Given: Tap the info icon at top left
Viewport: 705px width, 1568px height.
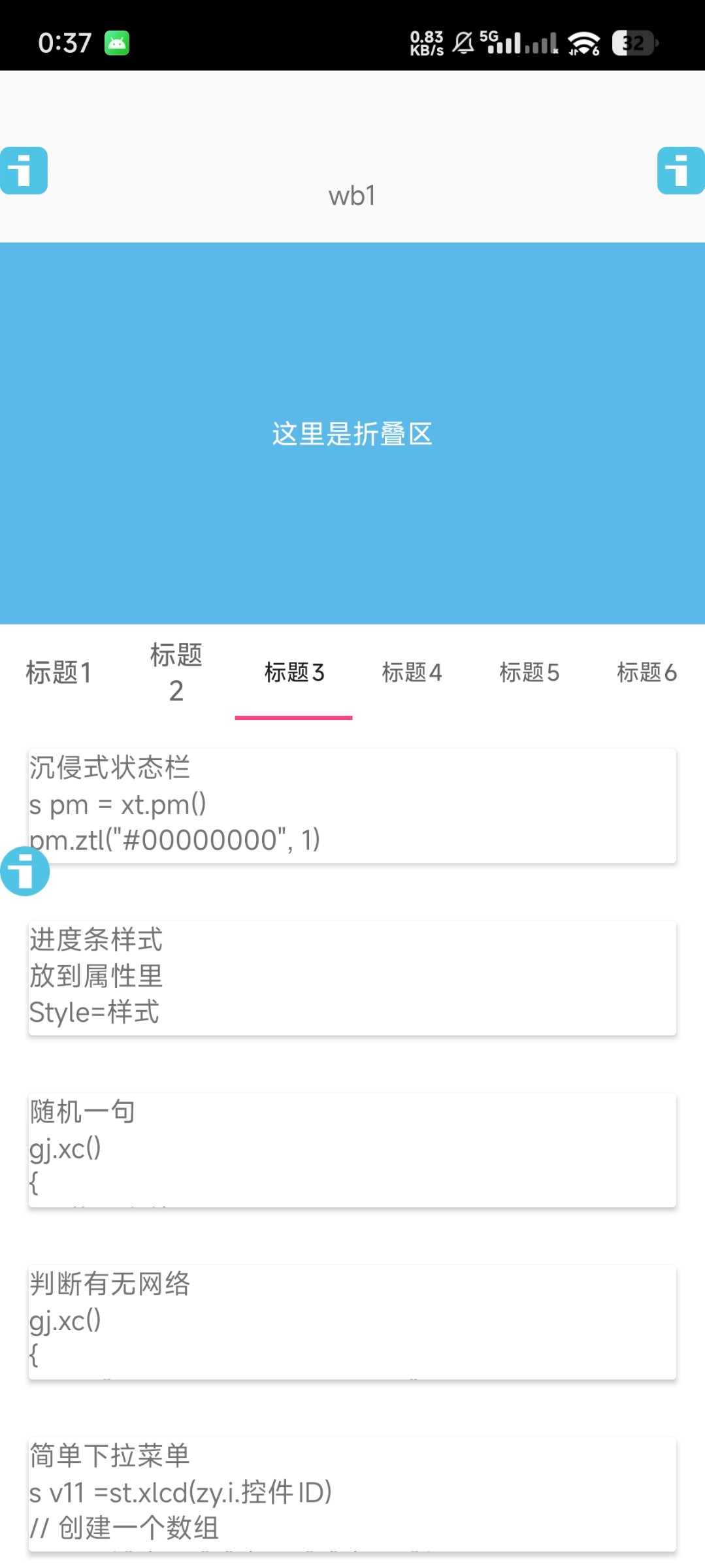Looking at the screenshot, I should coord(24,171).
